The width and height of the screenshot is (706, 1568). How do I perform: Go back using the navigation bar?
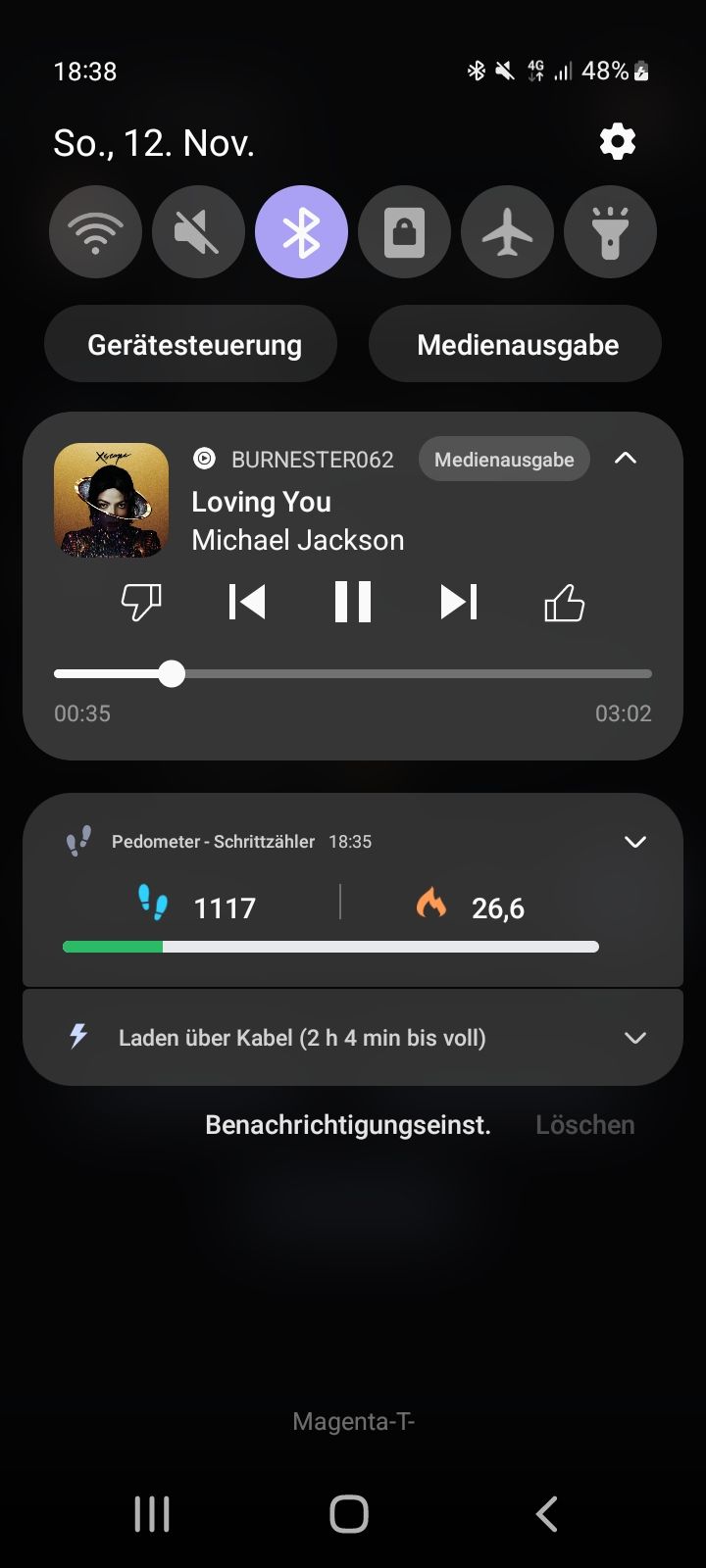546,1514
